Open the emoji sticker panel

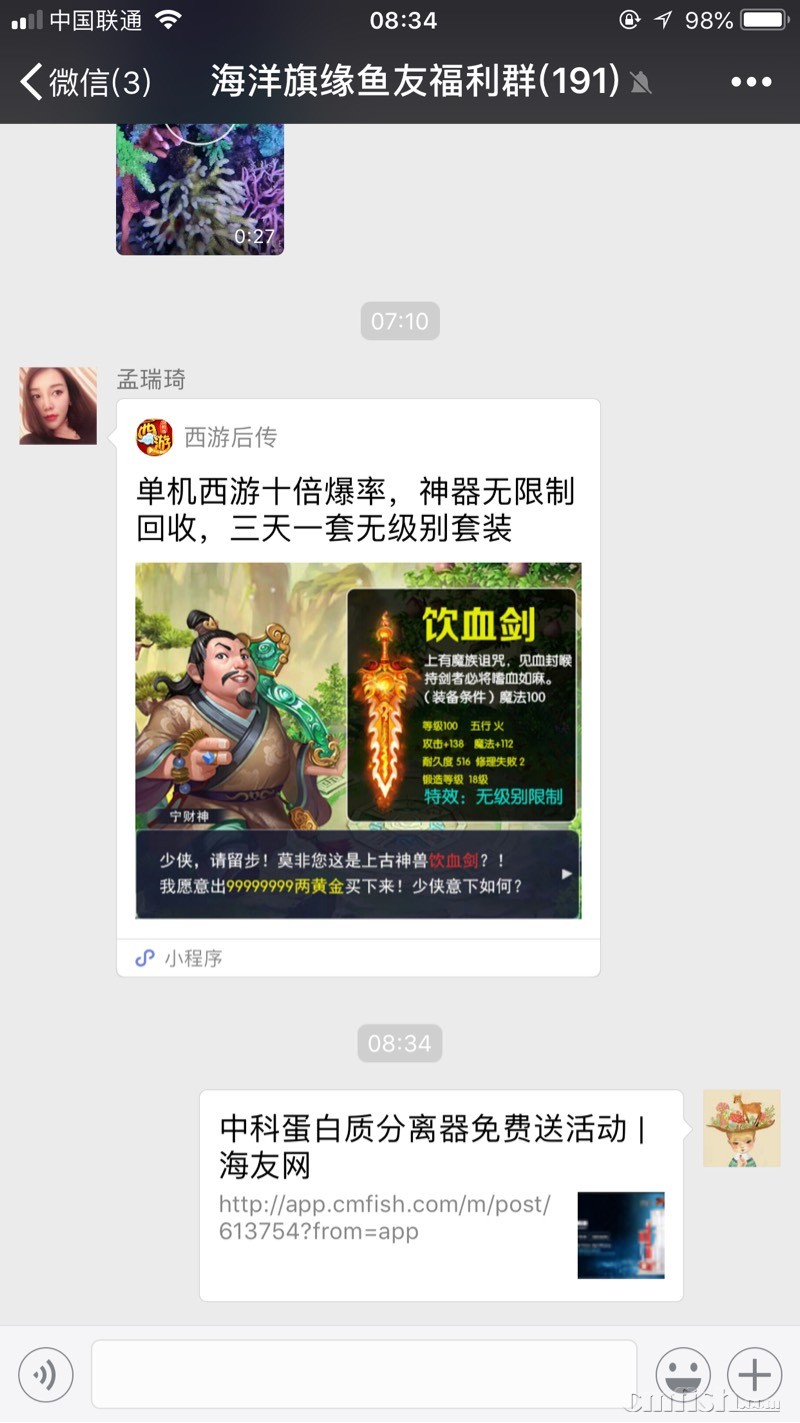pos(682,1375)
